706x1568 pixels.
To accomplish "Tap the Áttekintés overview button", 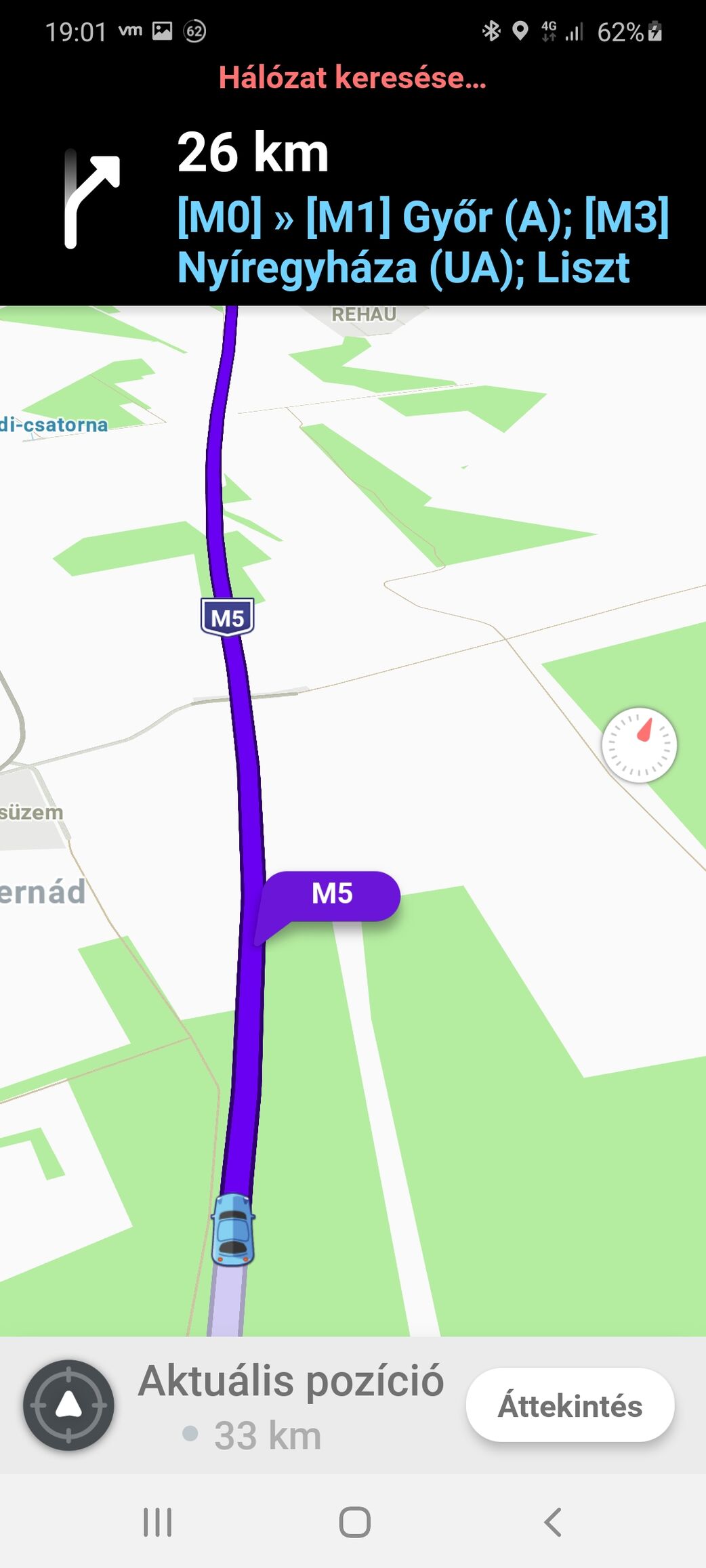I will point(570,1405).
